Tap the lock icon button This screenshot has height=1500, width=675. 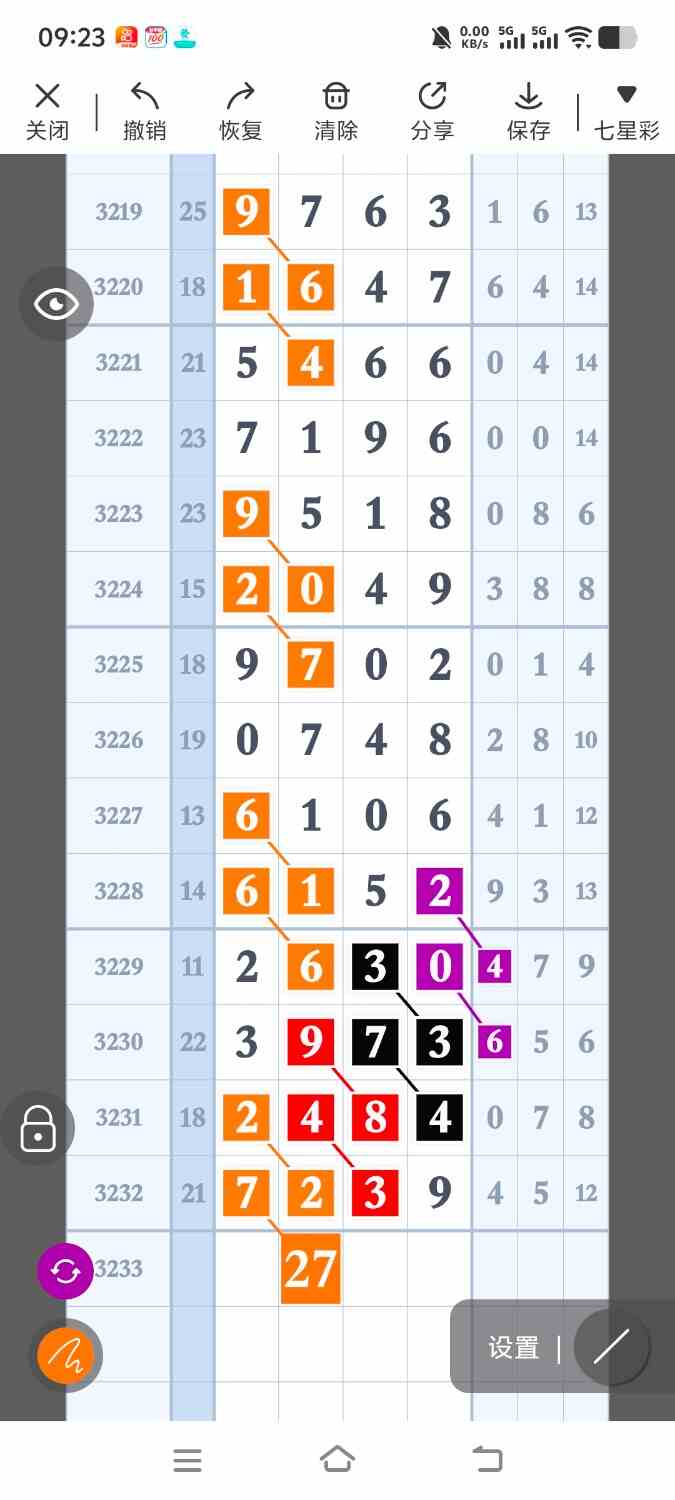pos(38,1128)
